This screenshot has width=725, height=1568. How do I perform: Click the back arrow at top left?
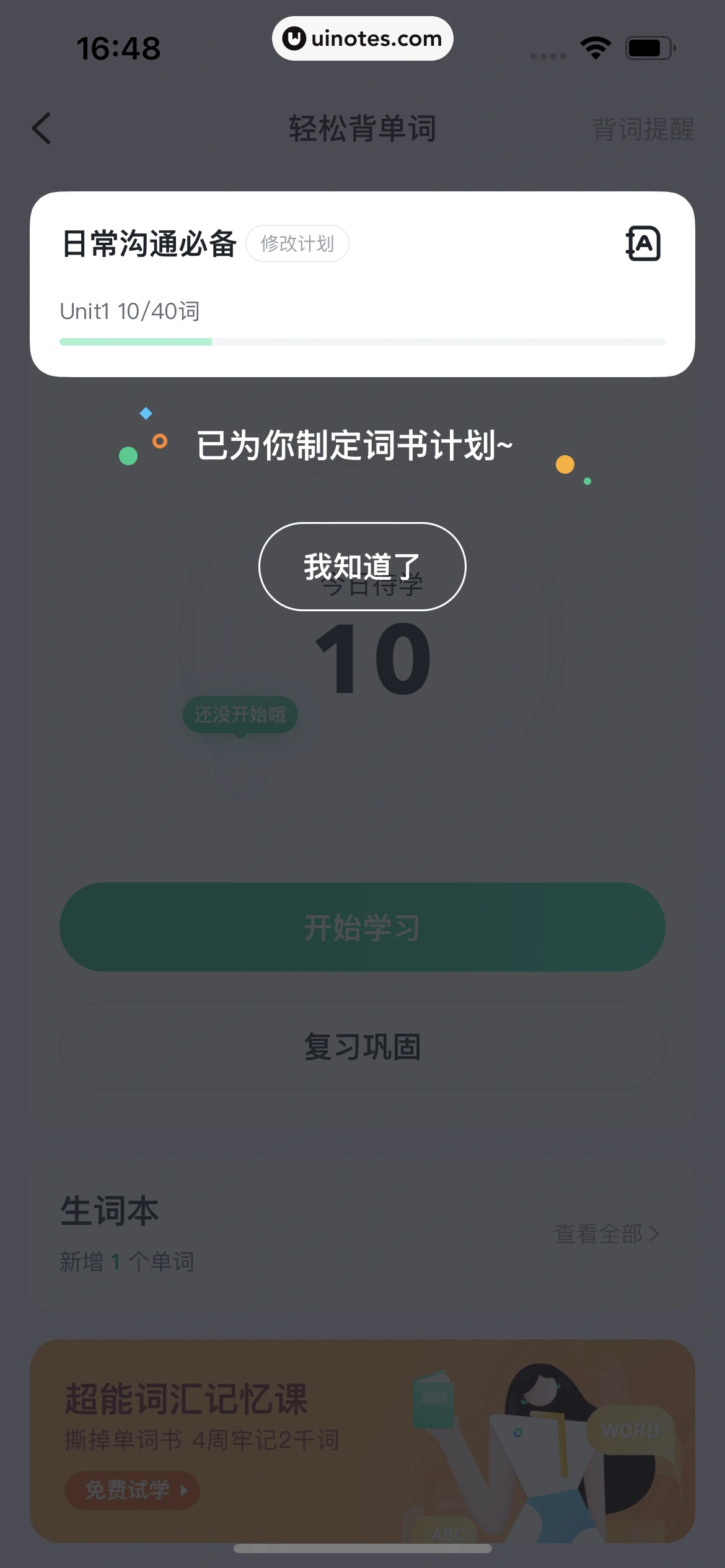pos(41,129)
